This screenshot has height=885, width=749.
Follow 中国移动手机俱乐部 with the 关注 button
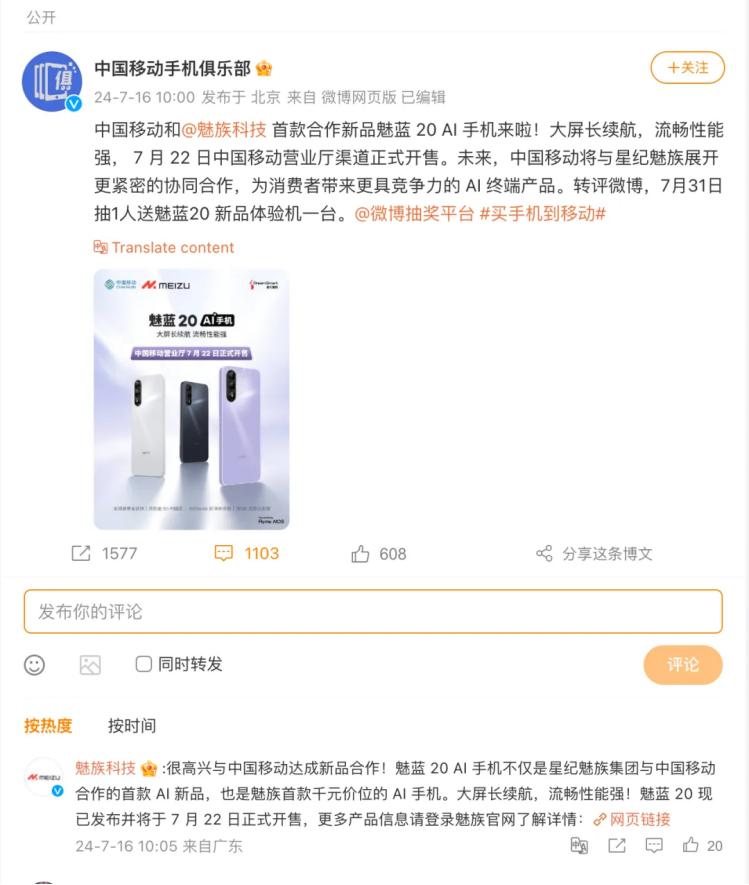tap(686, 67)
